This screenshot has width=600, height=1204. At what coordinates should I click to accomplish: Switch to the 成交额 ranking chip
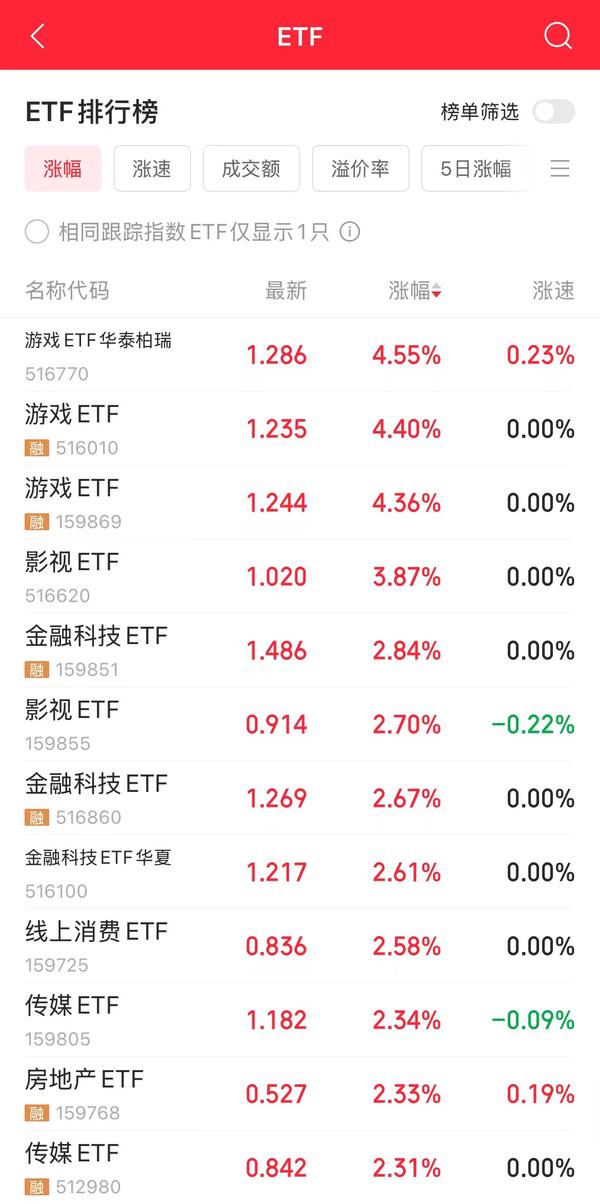251,168
